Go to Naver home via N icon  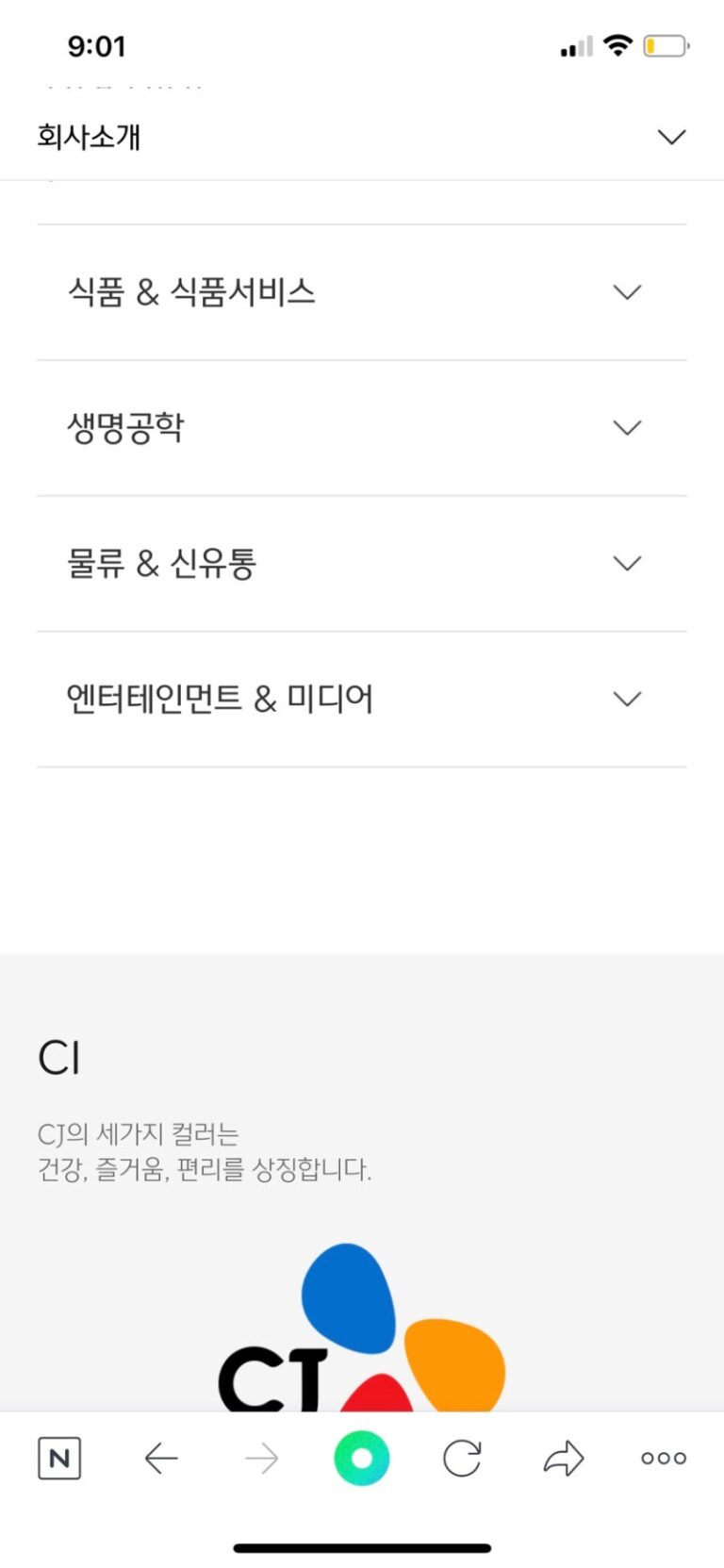(59, 1459)
